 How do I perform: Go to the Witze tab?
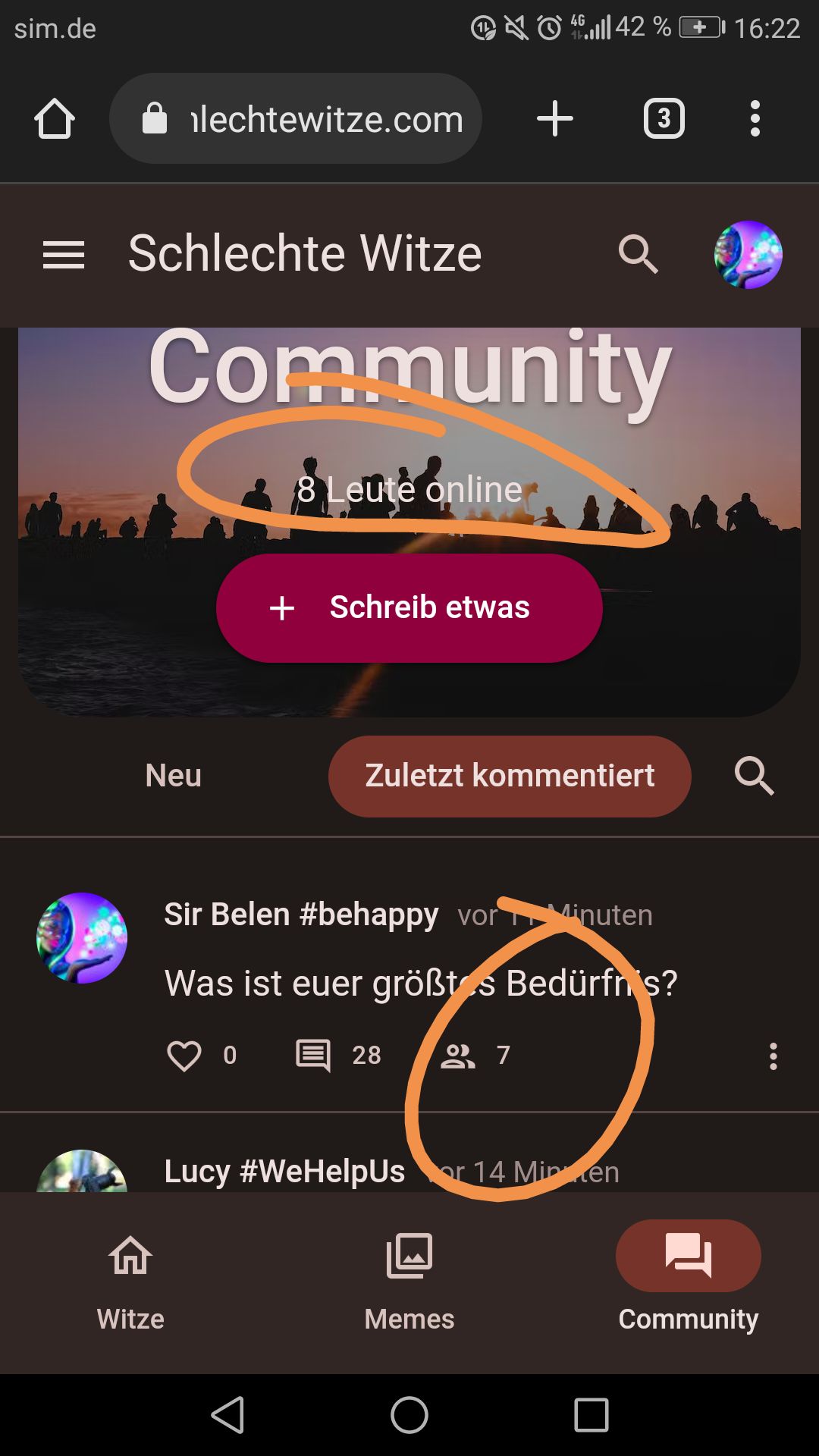pyautogui.click(x=130, y=1282)
